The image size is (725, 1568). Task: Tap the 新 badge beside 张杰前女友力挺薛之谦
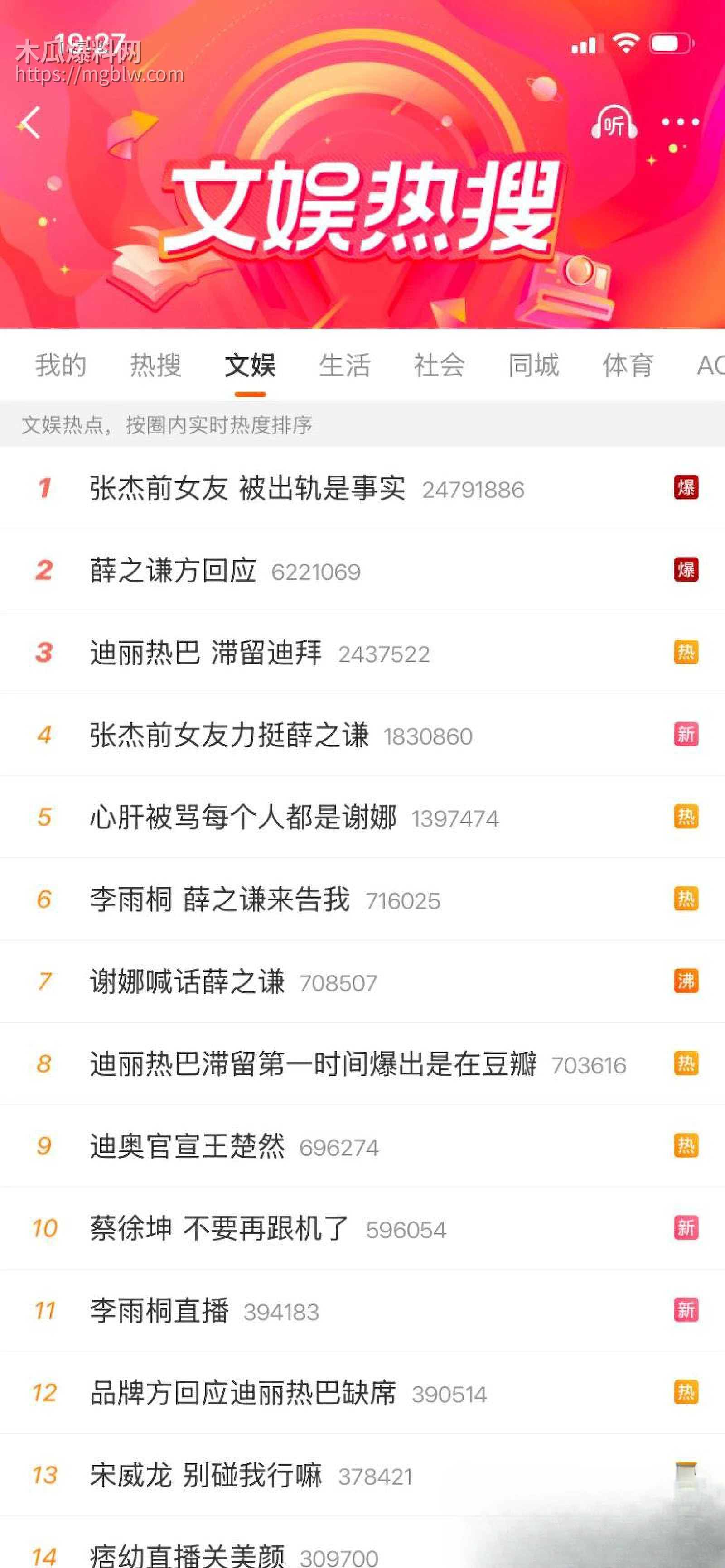686,735
